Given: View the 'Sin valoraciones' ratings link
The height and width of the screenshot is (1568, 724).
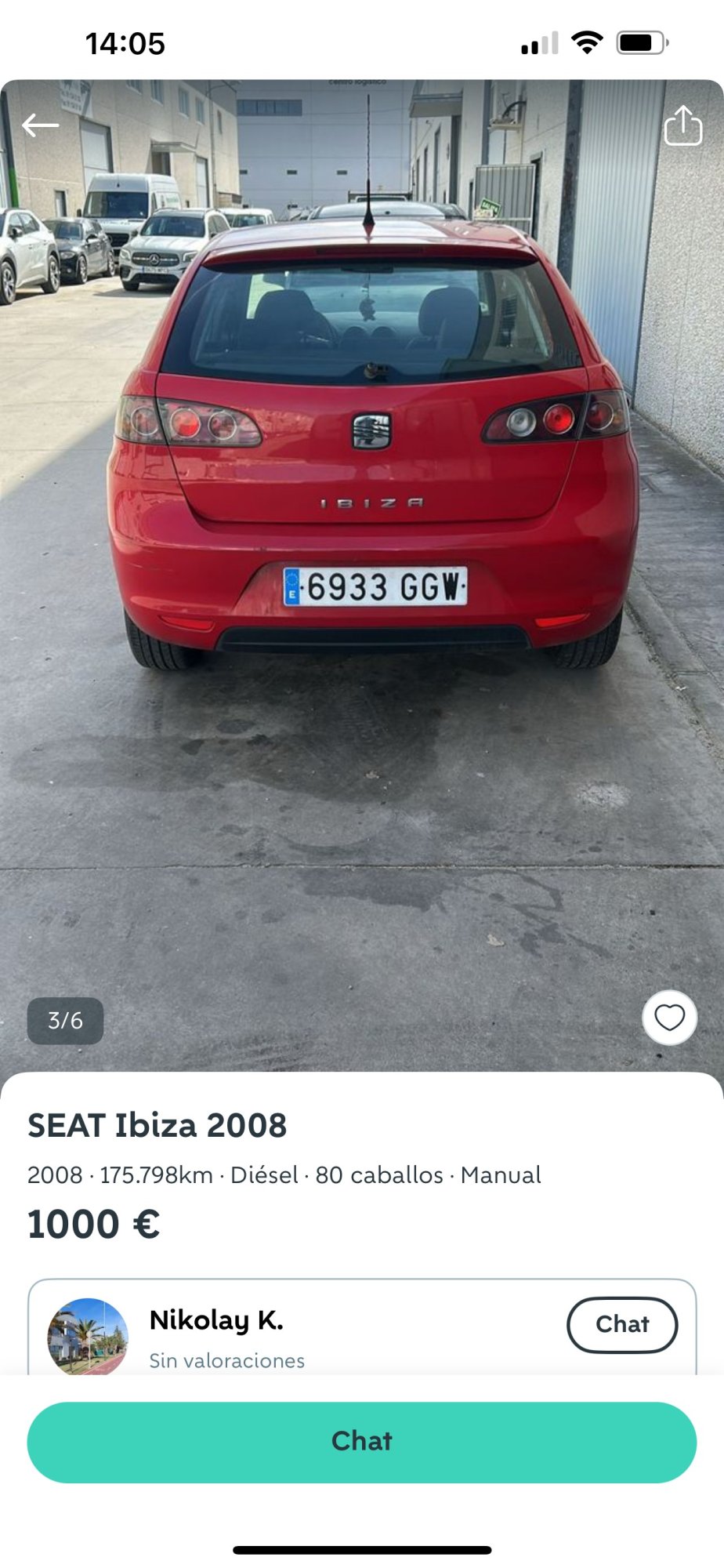Looking at the screenshot, I should [227, 1360].
